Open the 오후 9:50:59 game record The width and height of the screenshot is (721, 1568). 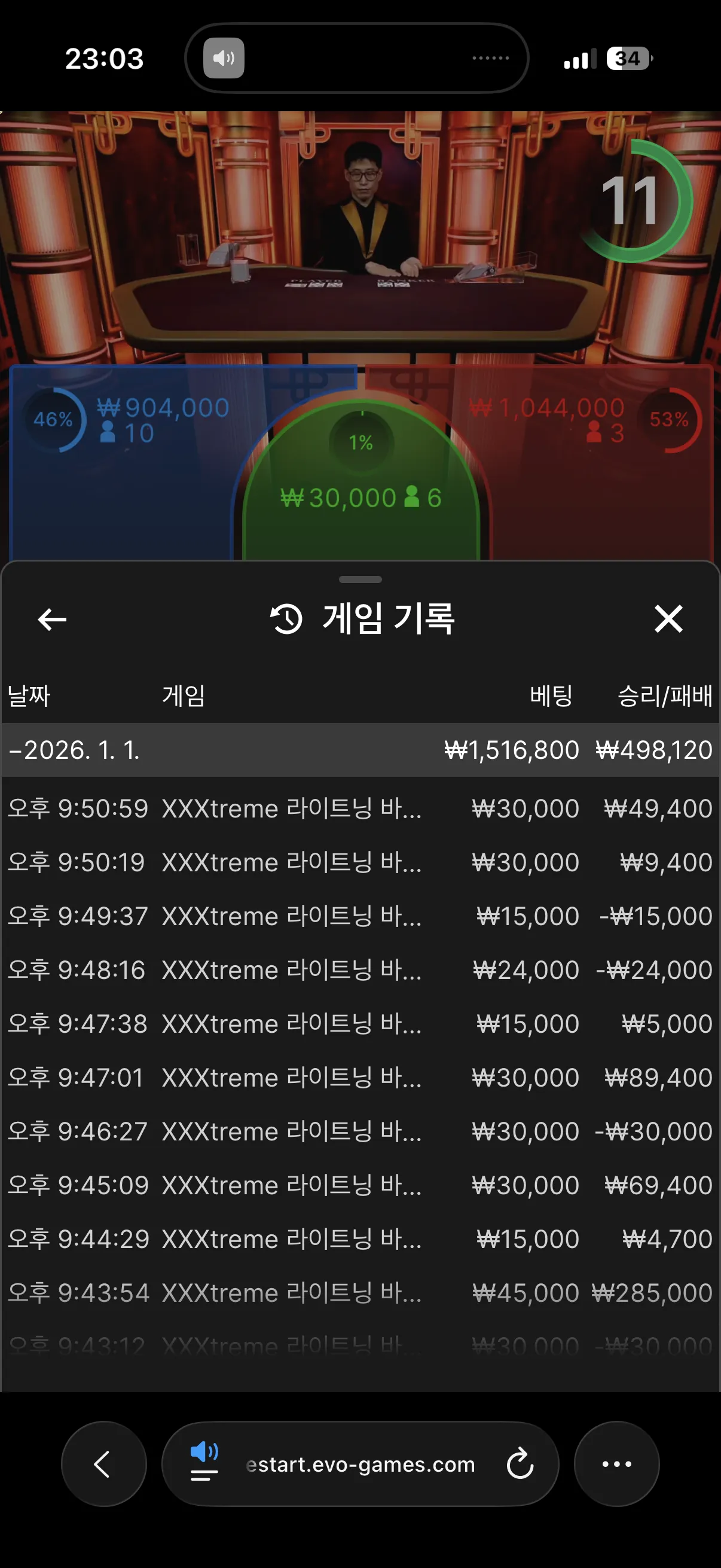point(360,809)
